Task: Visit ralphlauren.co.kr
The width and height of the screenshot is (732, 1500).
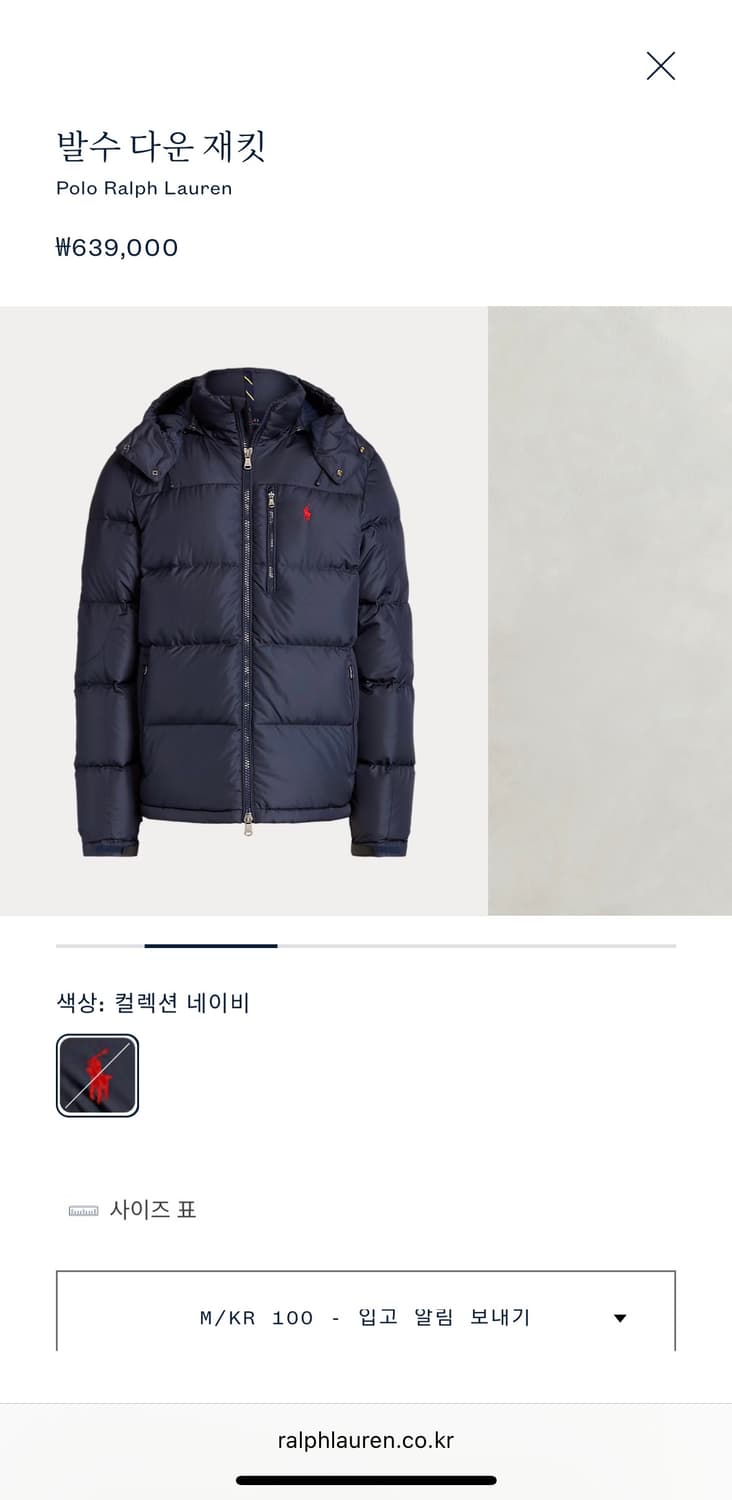Action: [366, 1440]
